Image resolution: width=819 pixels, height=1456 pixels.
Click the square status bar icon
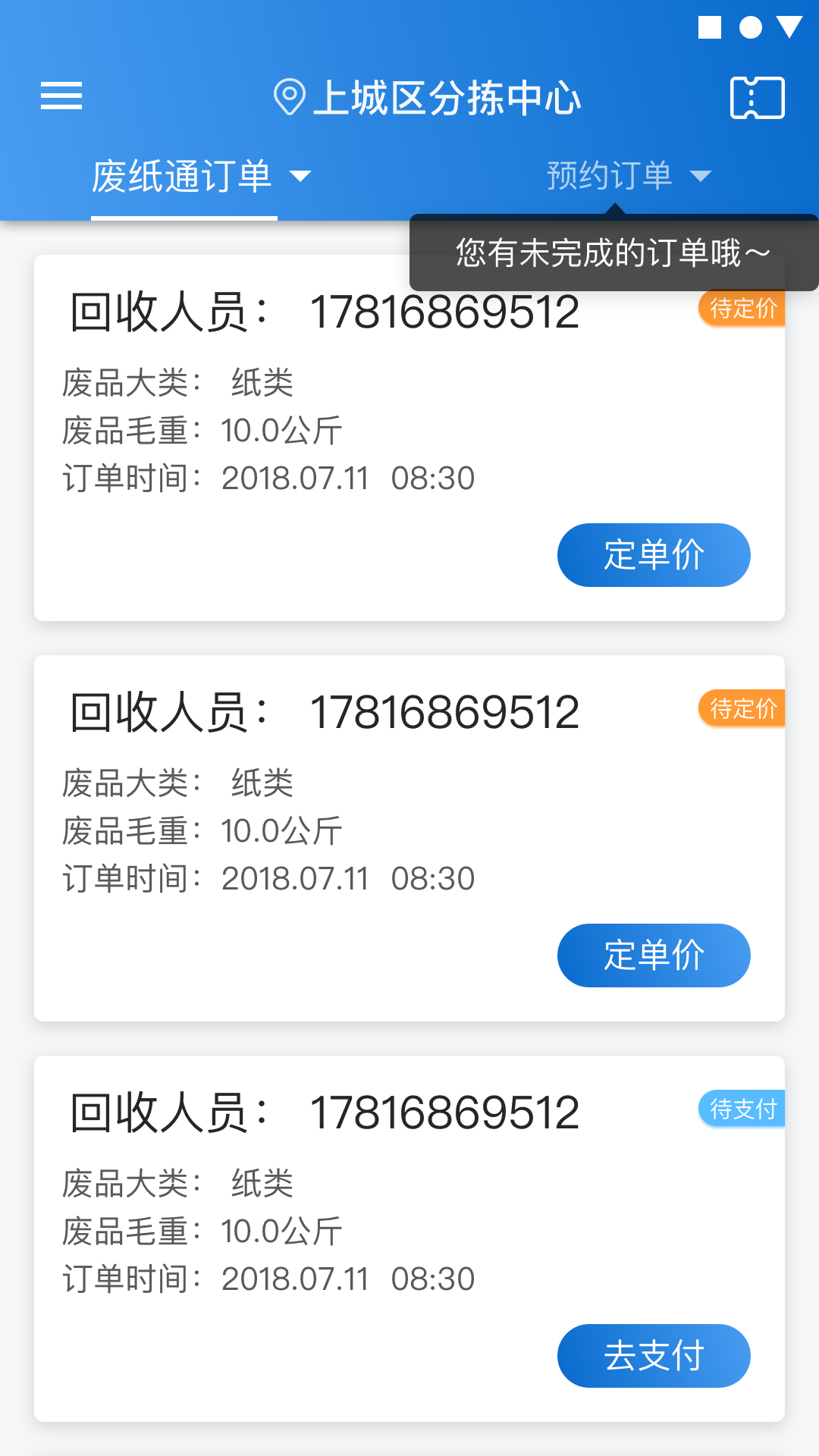(x=708, y=27)
